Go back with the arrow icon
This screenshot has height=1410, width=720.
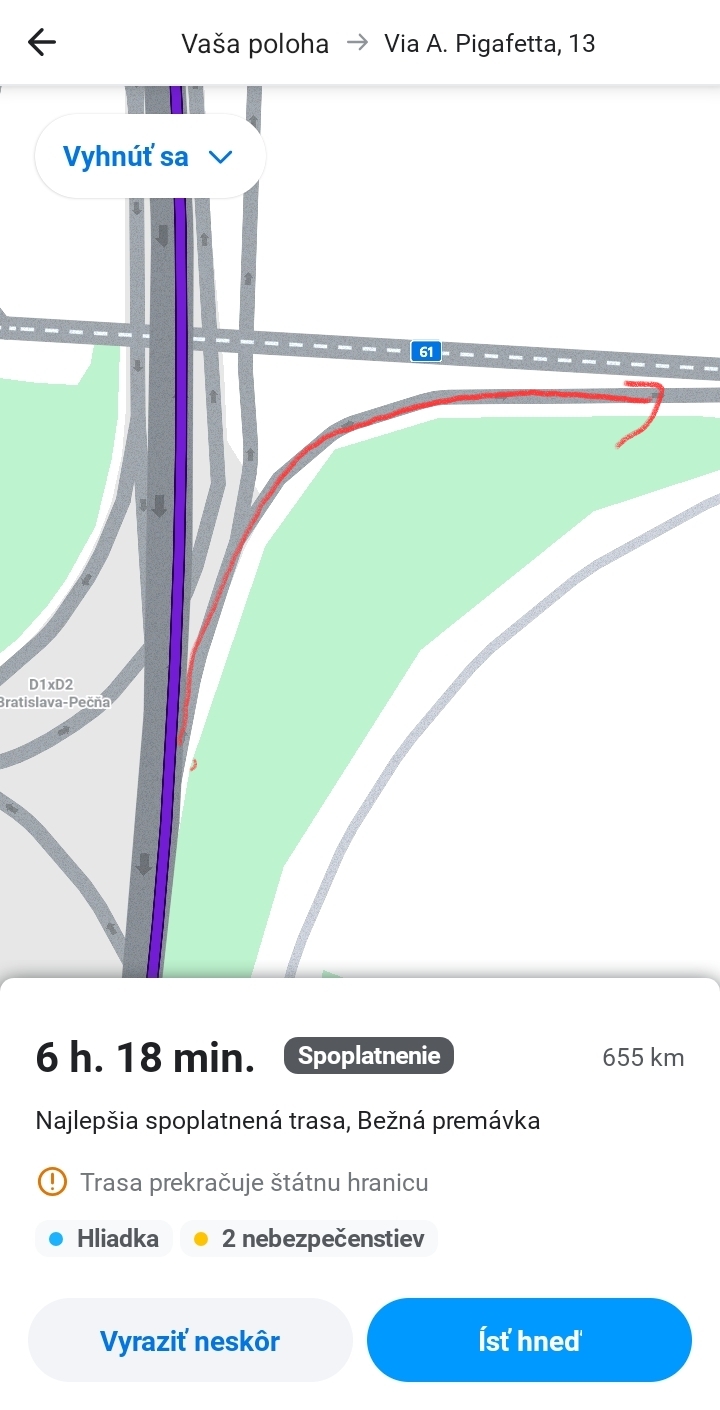pyautogui.click(x=42, y=42)
